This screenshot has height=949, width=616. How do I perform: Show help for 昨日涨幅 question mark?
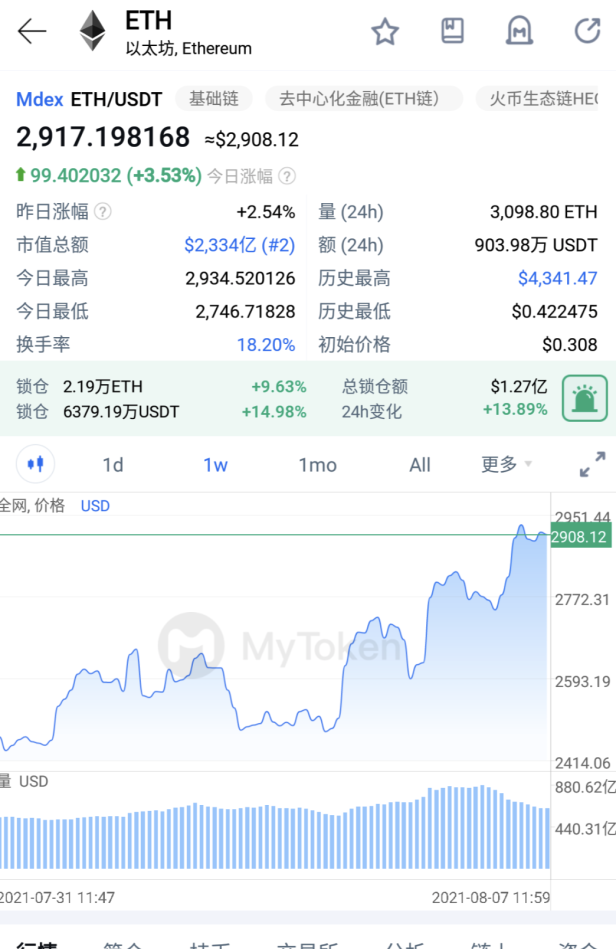click(x=102, y=212)
